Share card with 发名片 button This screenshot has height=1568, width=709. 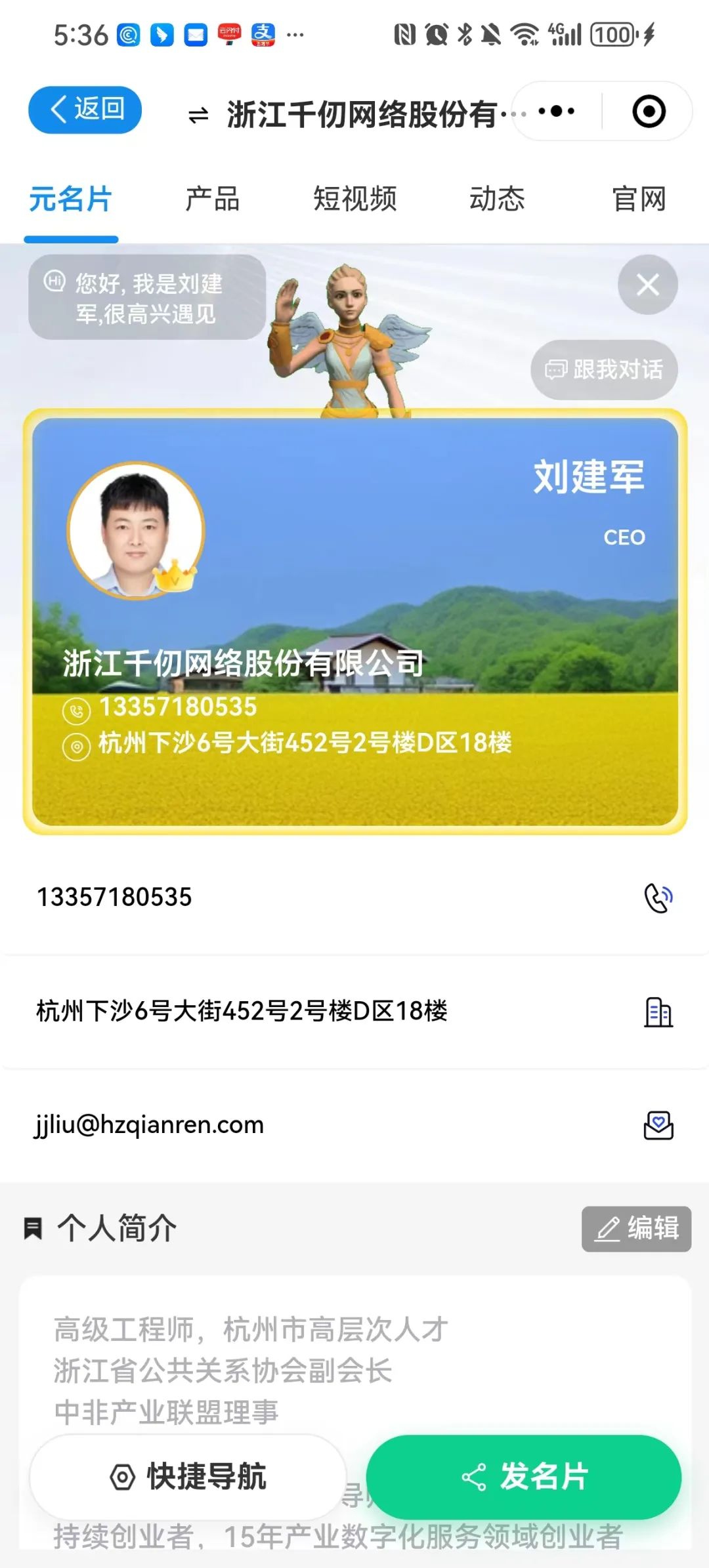pos(524,1477)
